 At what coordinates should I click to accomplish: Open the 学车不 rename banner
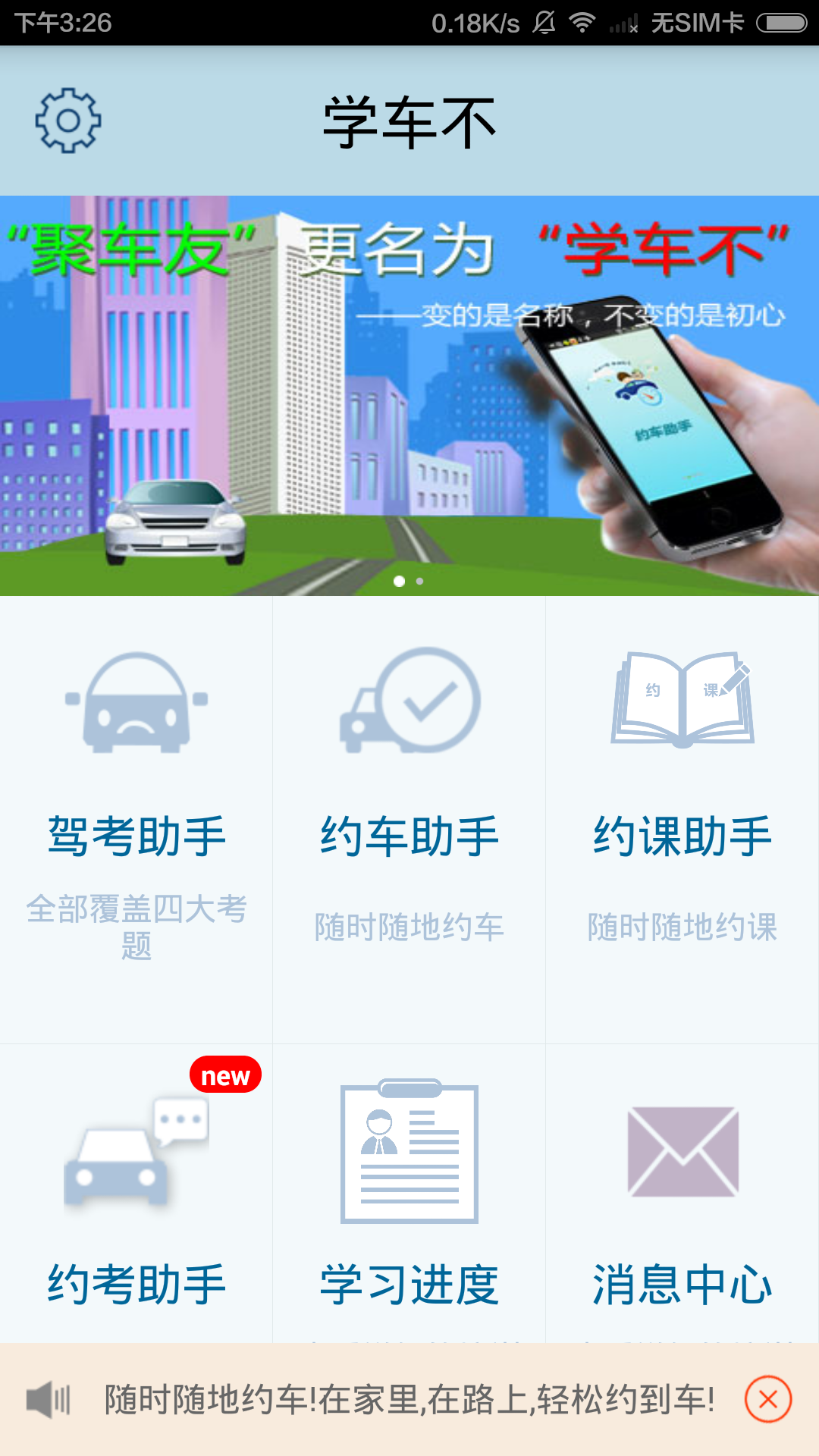(x=409, y=395)
